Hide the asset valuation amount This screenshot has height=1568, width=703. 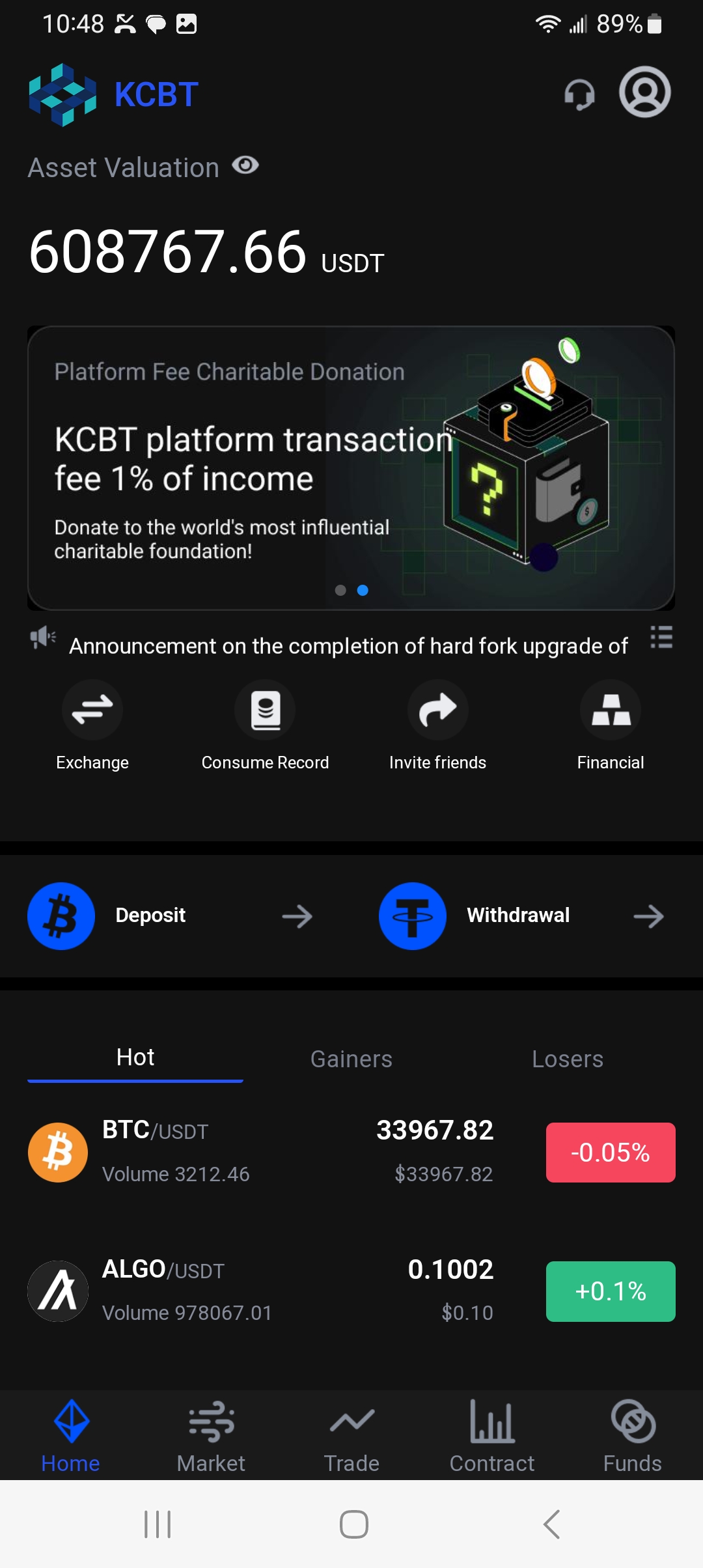click(245, 166)
